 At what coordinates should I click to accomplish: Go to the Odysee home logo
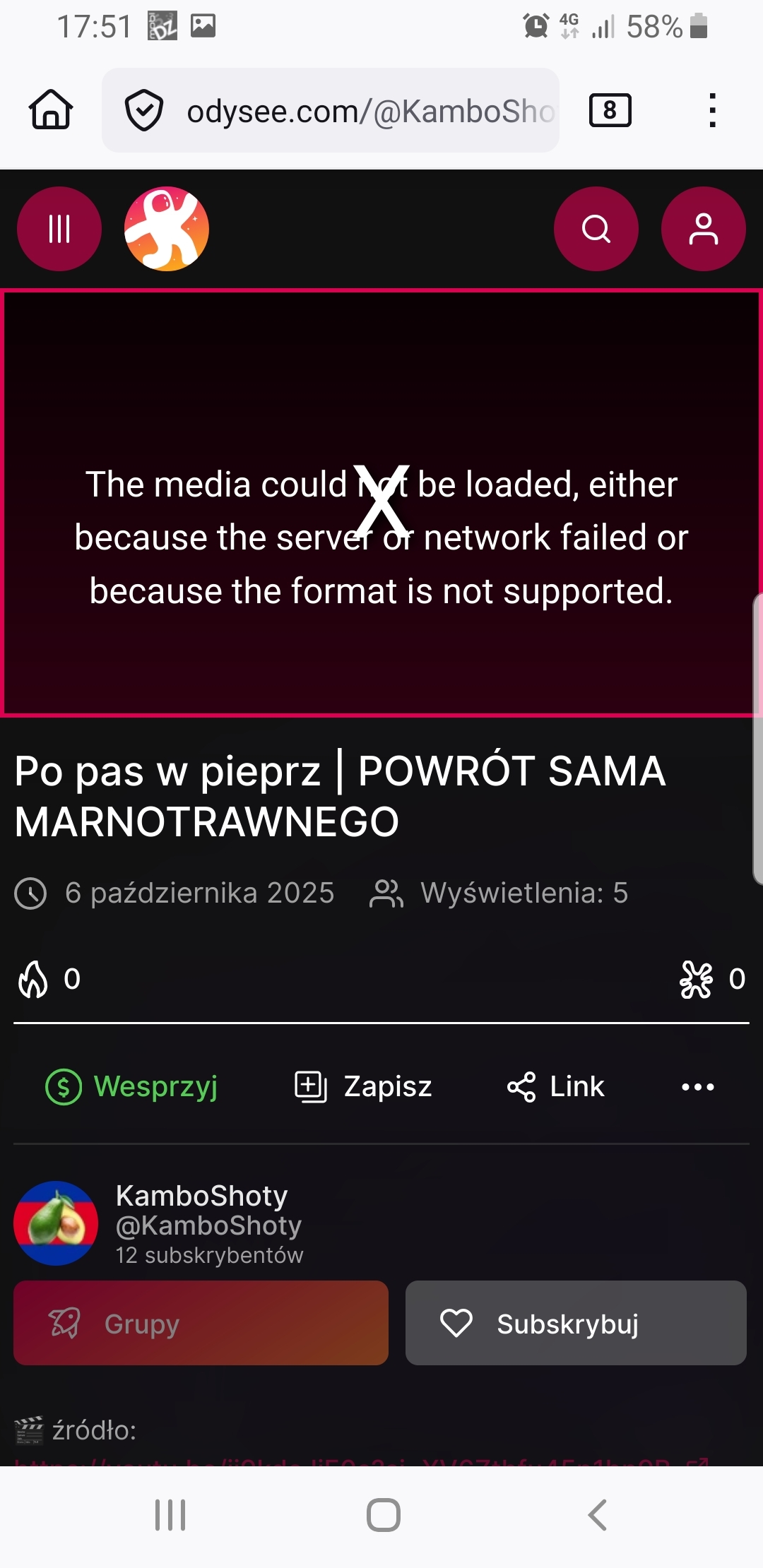coord(167,229)
